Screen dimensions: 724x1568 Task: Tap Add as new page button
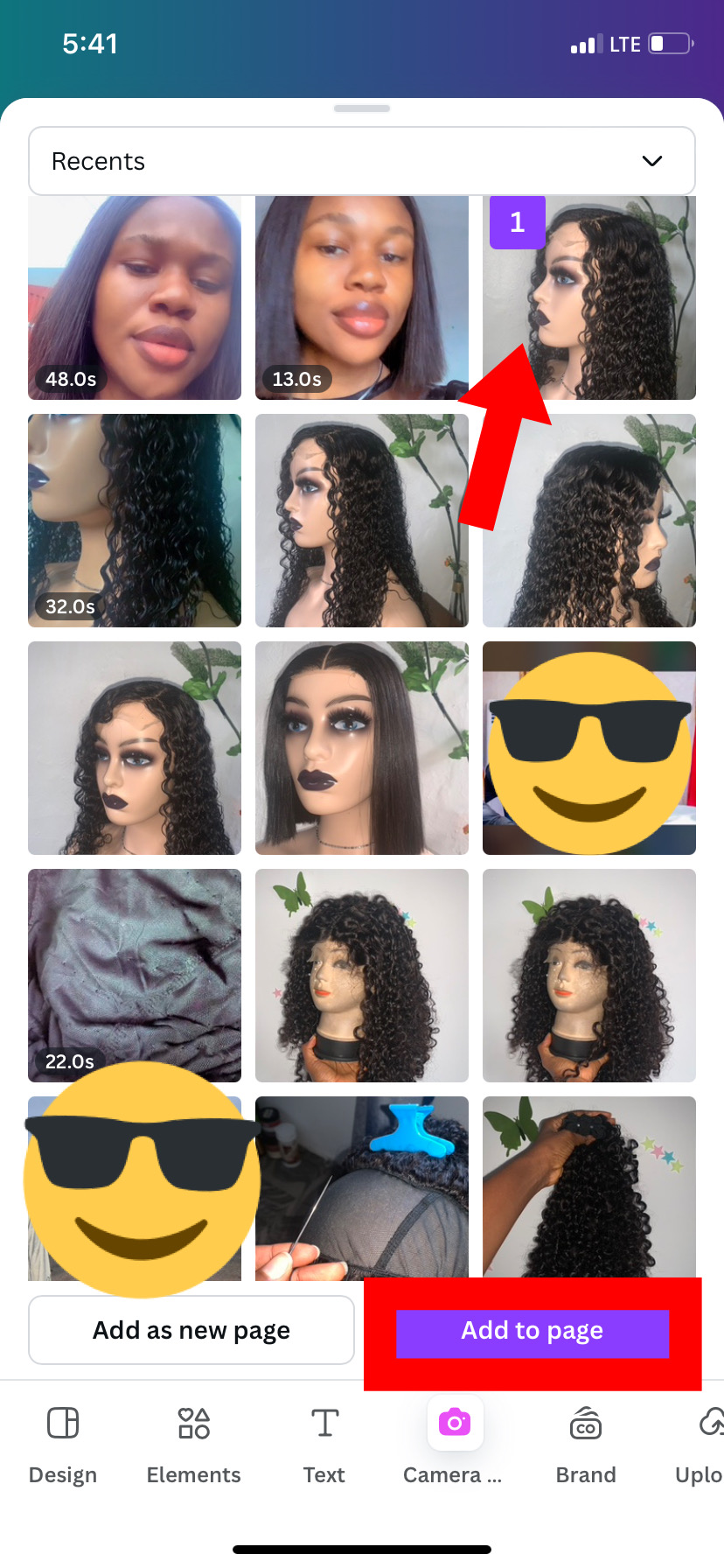191,1330
